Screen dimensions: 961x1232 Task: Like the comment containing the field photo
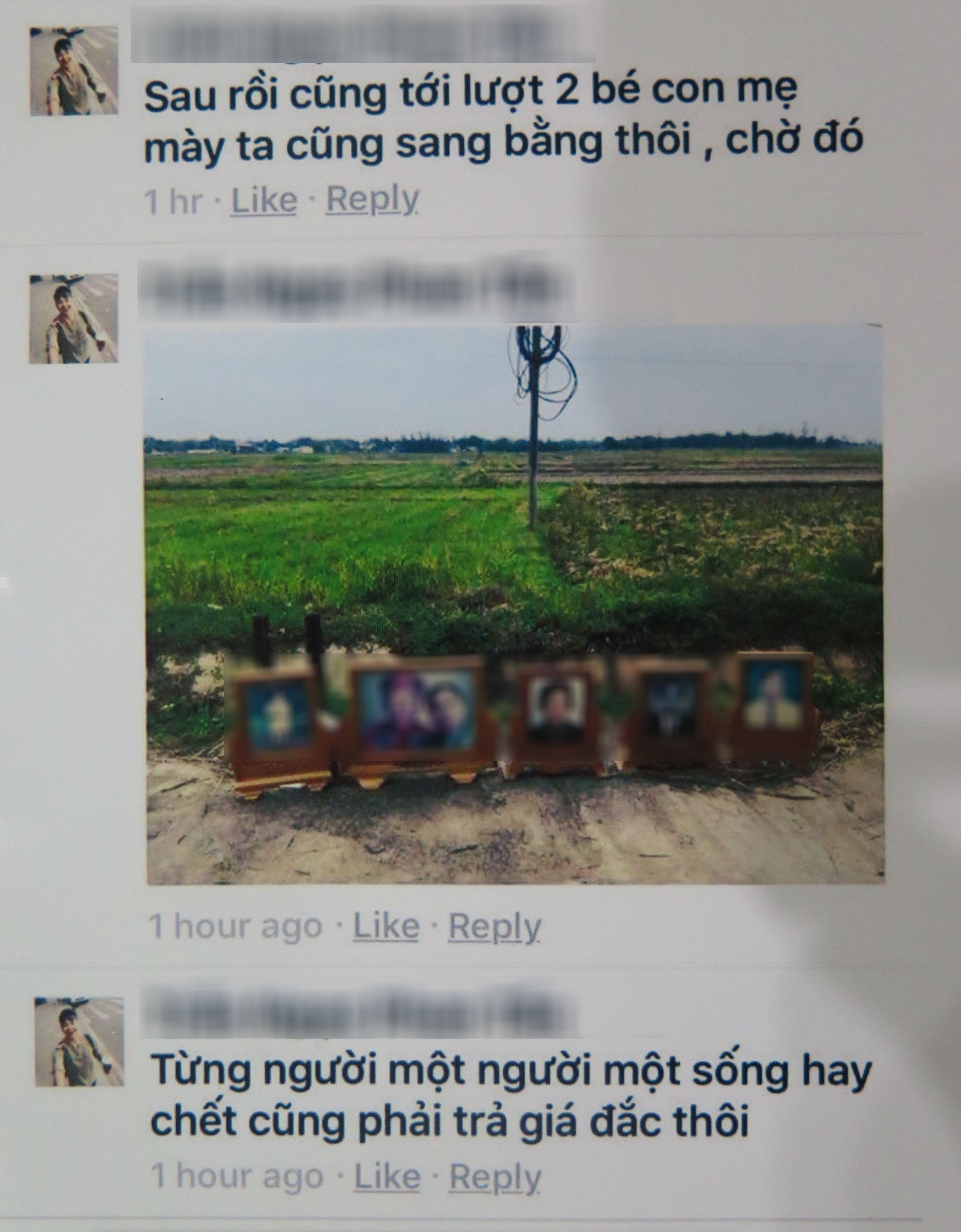click(386, 926)
